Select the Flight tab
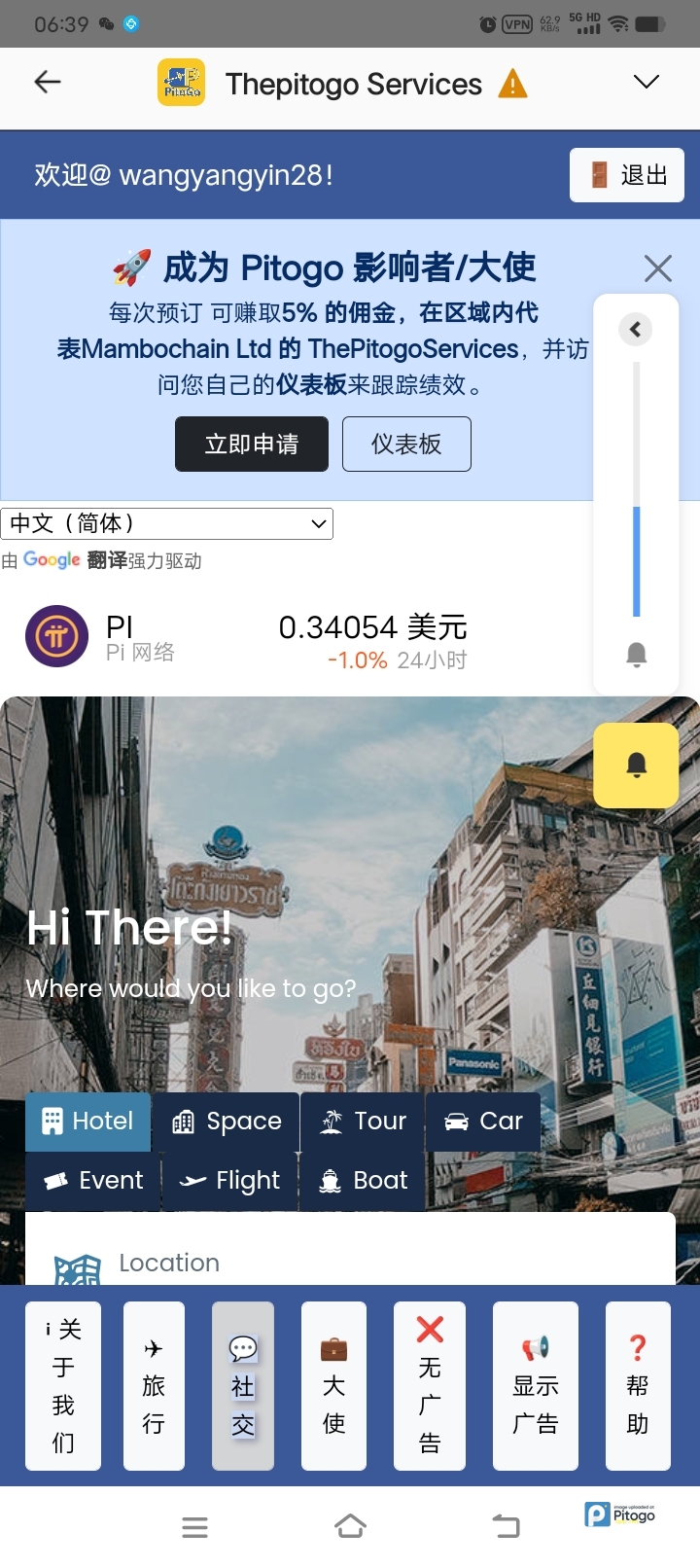This screenshot has width=700, height=1568. point(229,1180)
